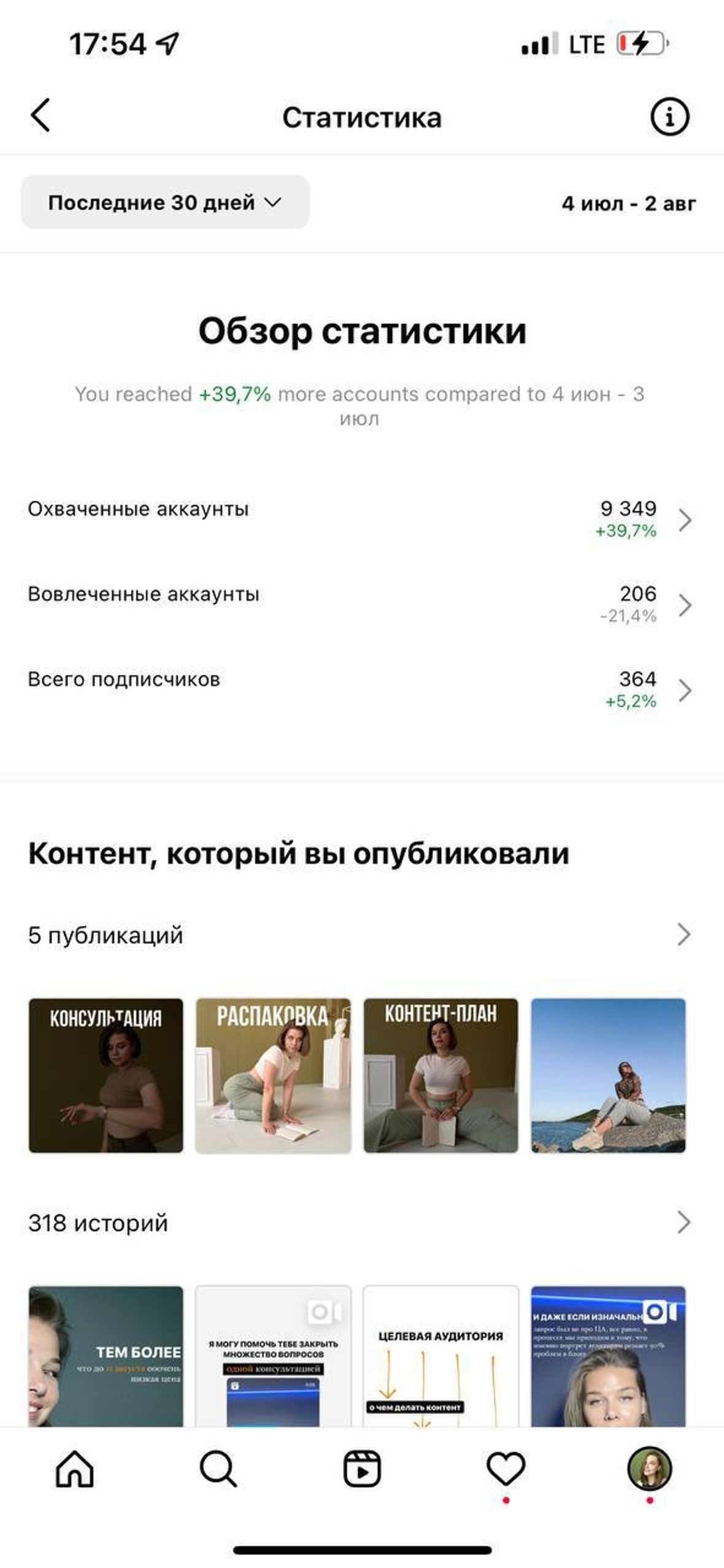Open the Распаковка post thumbnail
724x1568 pixels.
(273, 1075)
